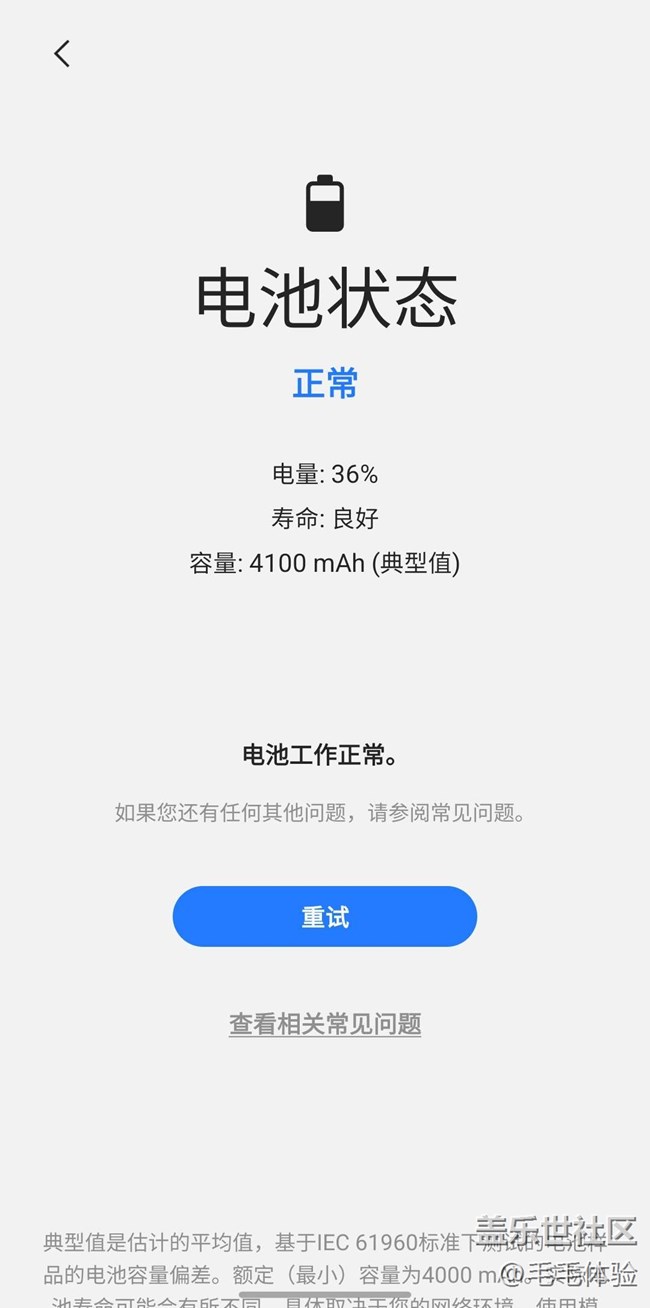
Task: Tap the blue 重试 button
Action: [x=324, y=916]
